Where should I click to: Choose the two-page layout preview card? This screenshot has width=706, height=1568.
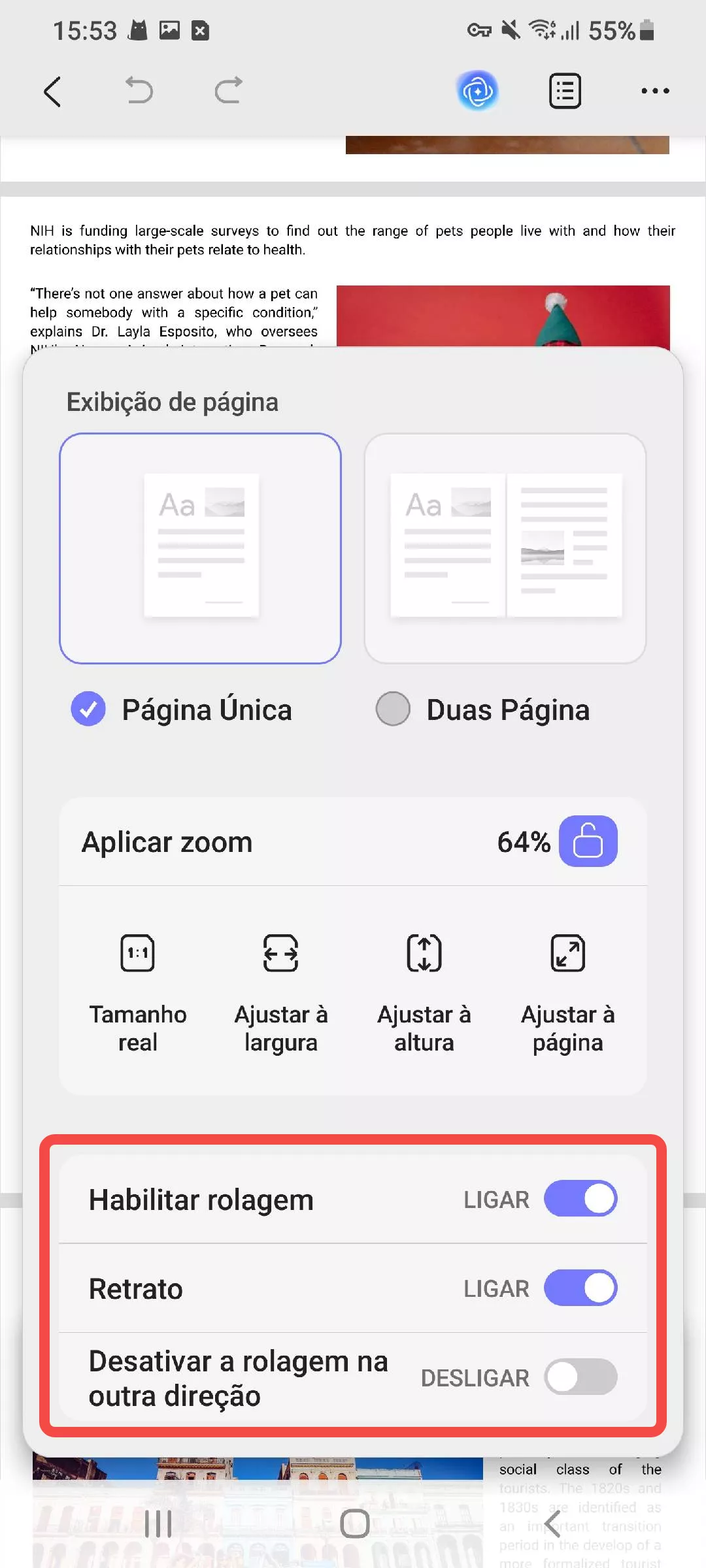coord(505,548)
